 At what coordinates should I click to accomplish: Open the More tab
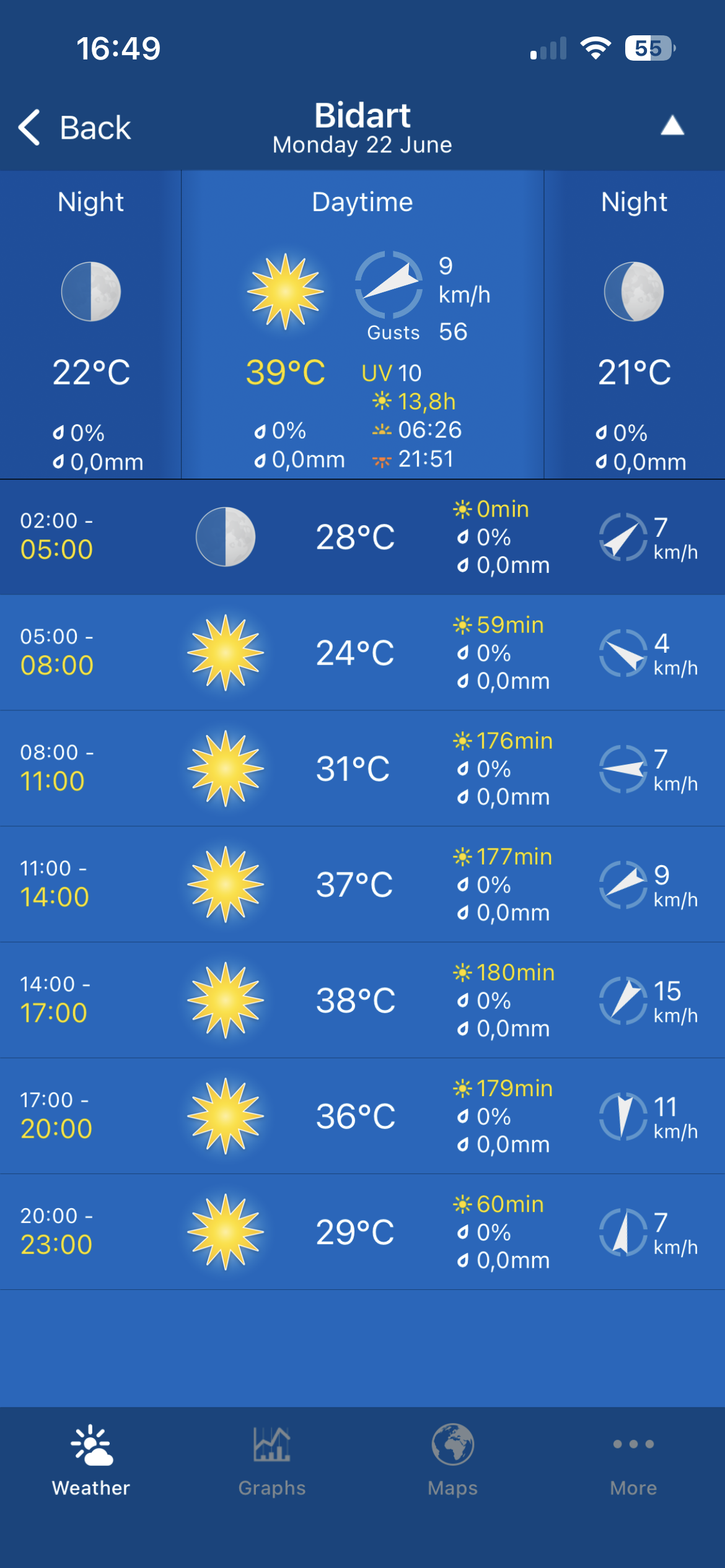tap(633, 1461)
